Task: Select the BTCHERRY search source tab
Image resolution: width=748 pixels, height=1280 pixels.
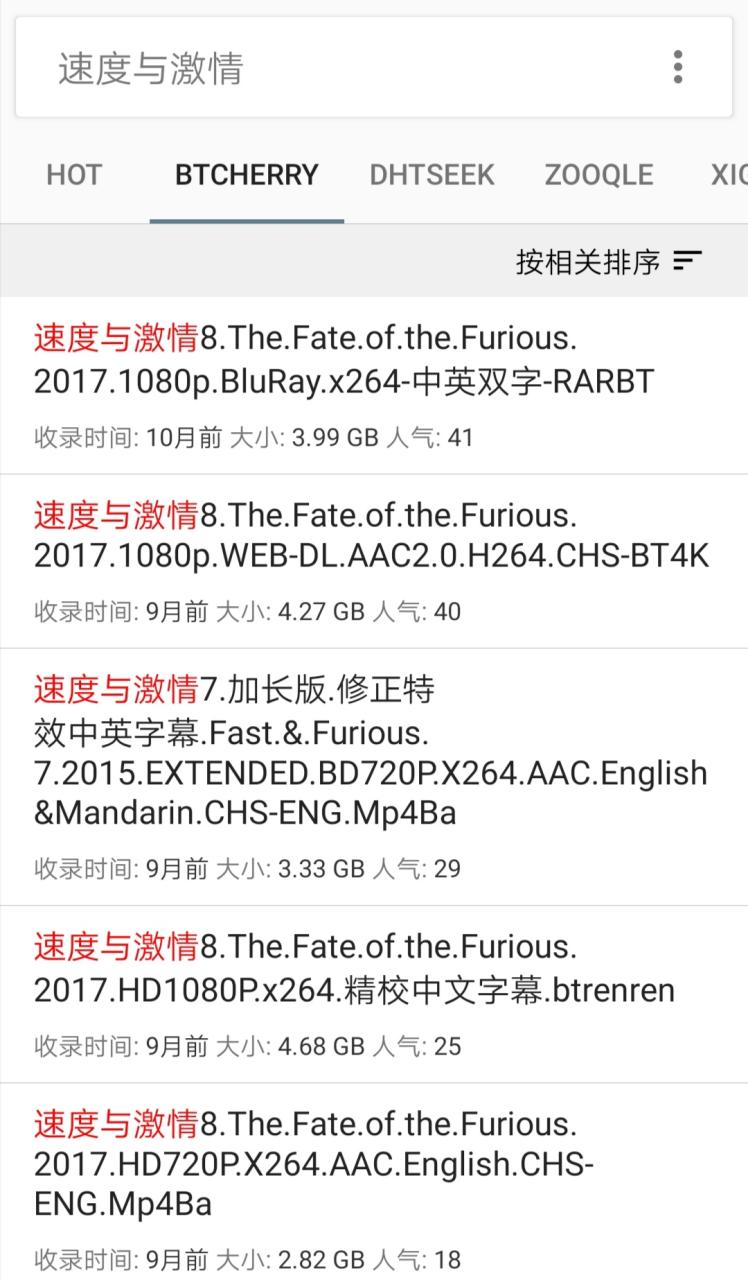Action: click(246, 175)
